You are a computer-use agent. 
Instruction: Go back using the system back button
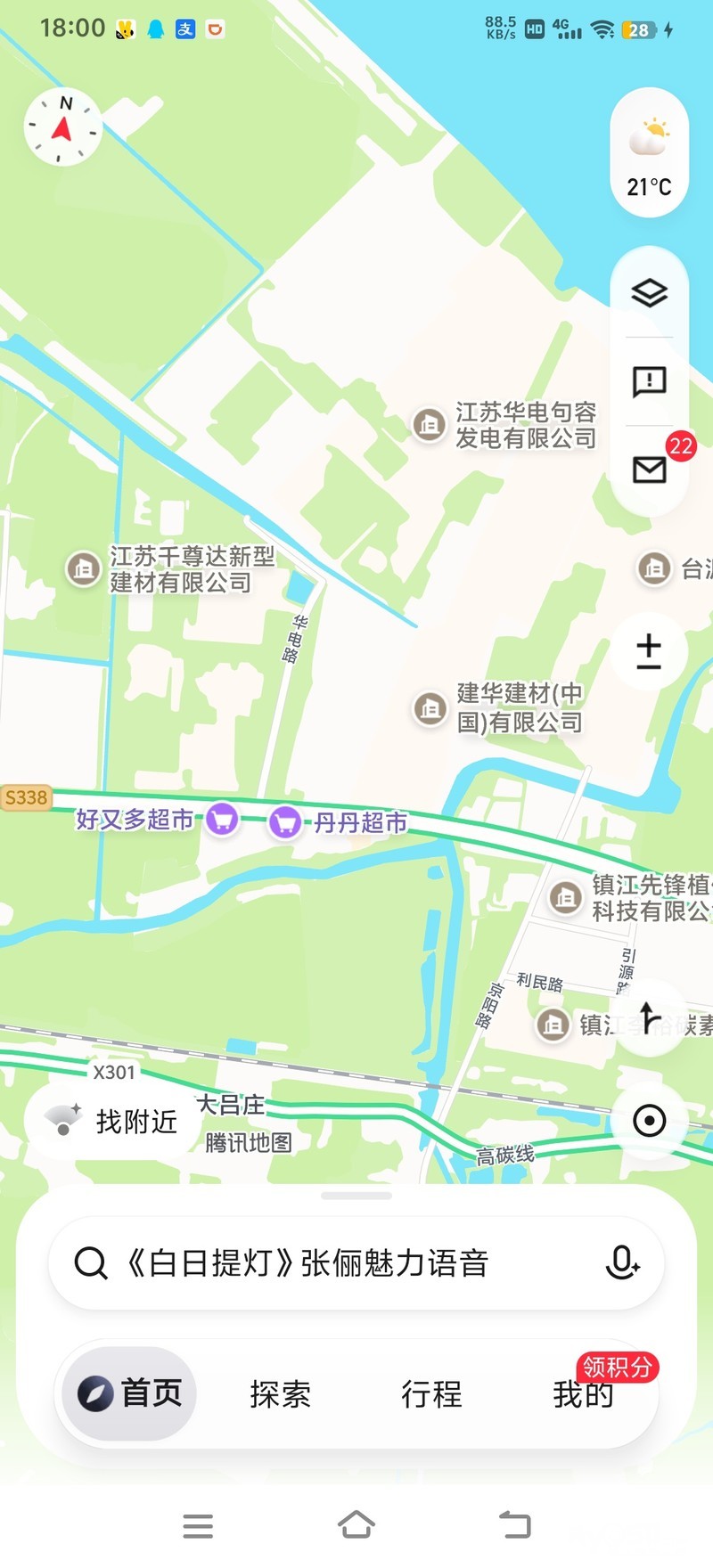click(x=514, y=1525)
